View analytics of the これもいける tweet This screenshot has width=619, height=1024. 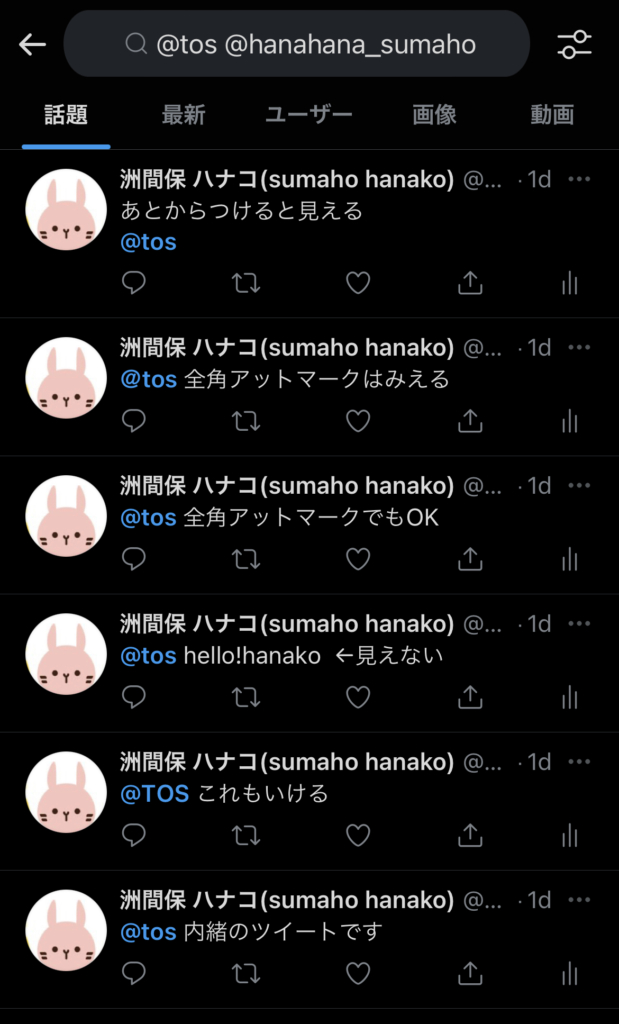pos(570,835)
